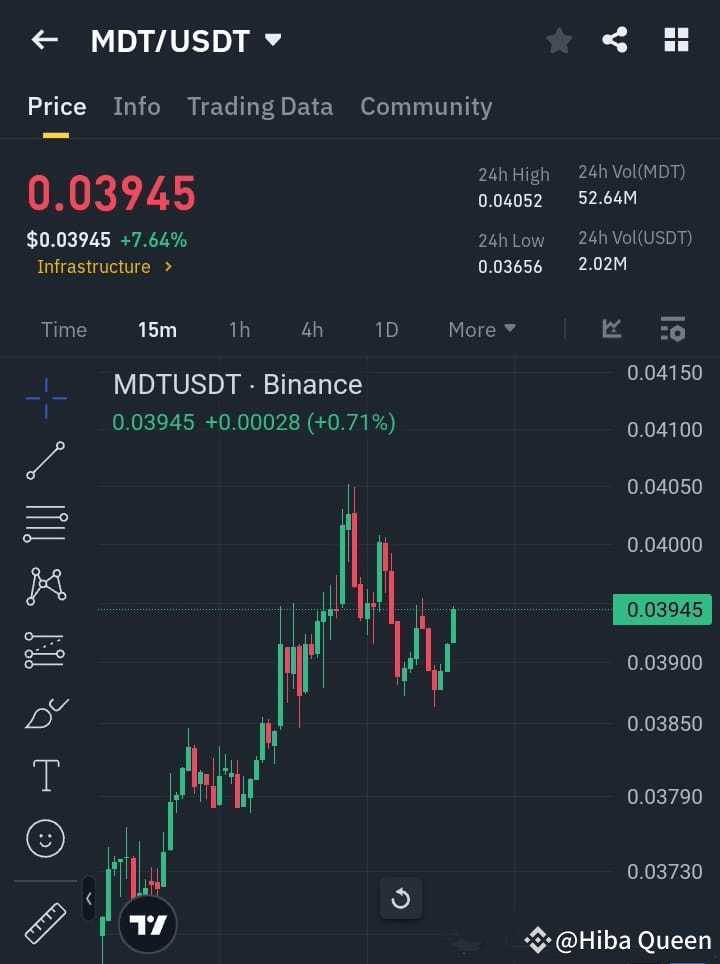Open the Community tab
This screenshot has height=964, width=720.
point(426,107)
